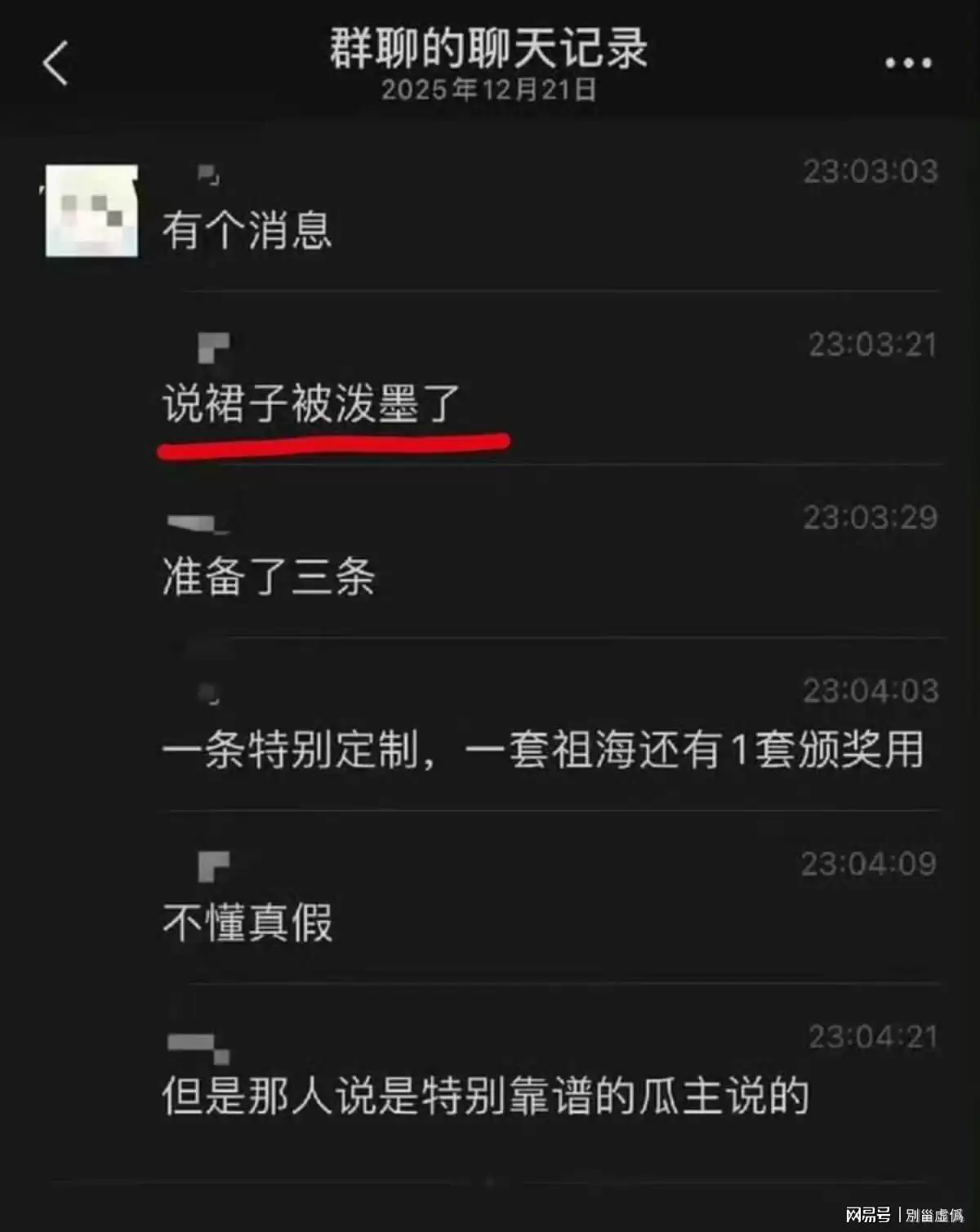The width and height of the screenshot is (980, 1232).
Task: Go back from the chat record
Action: pos(56,64)
